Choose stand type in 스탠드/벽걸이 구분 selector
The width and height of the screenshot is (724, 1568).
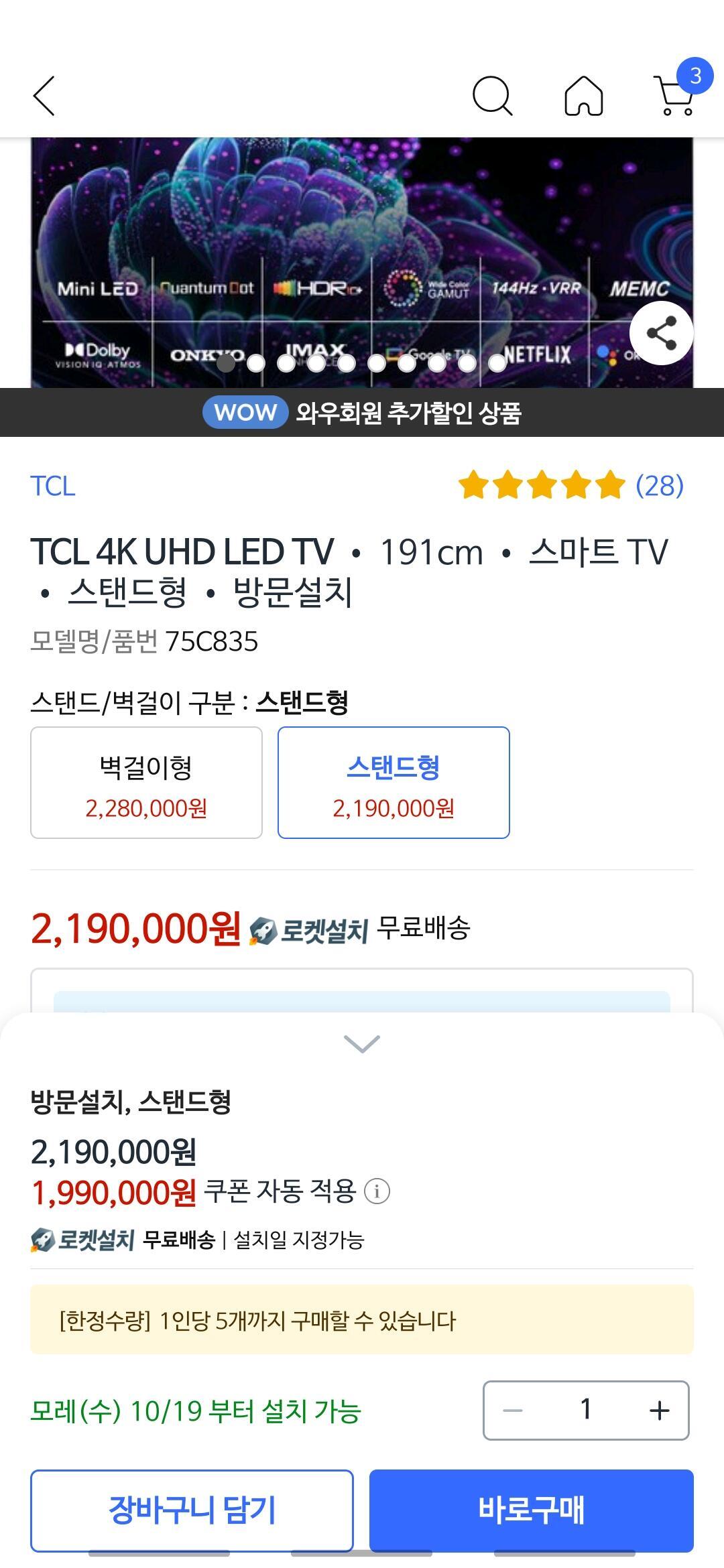coord(393,783)
